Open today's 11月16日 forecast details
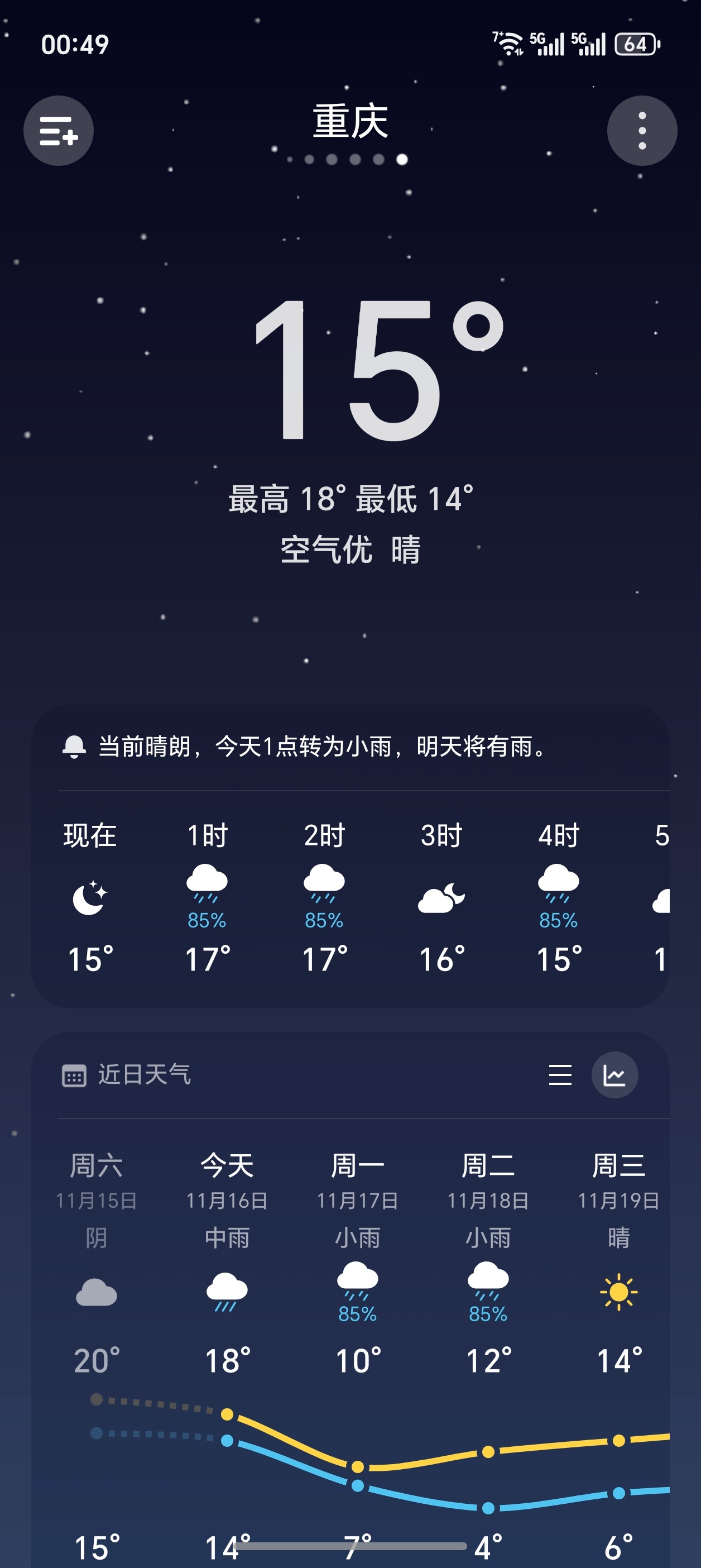701x1568 pixels. [x=227, y=1254]
